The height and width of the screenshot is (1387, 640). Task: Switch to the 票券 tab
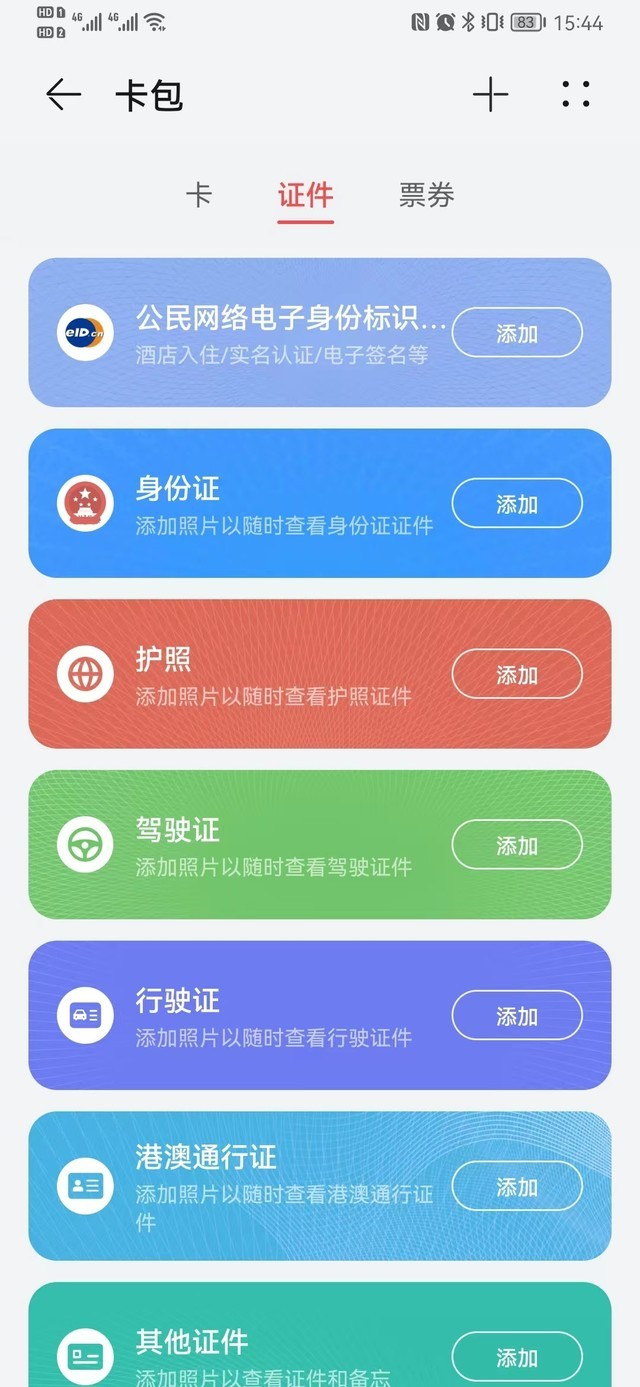click(427, 195)
